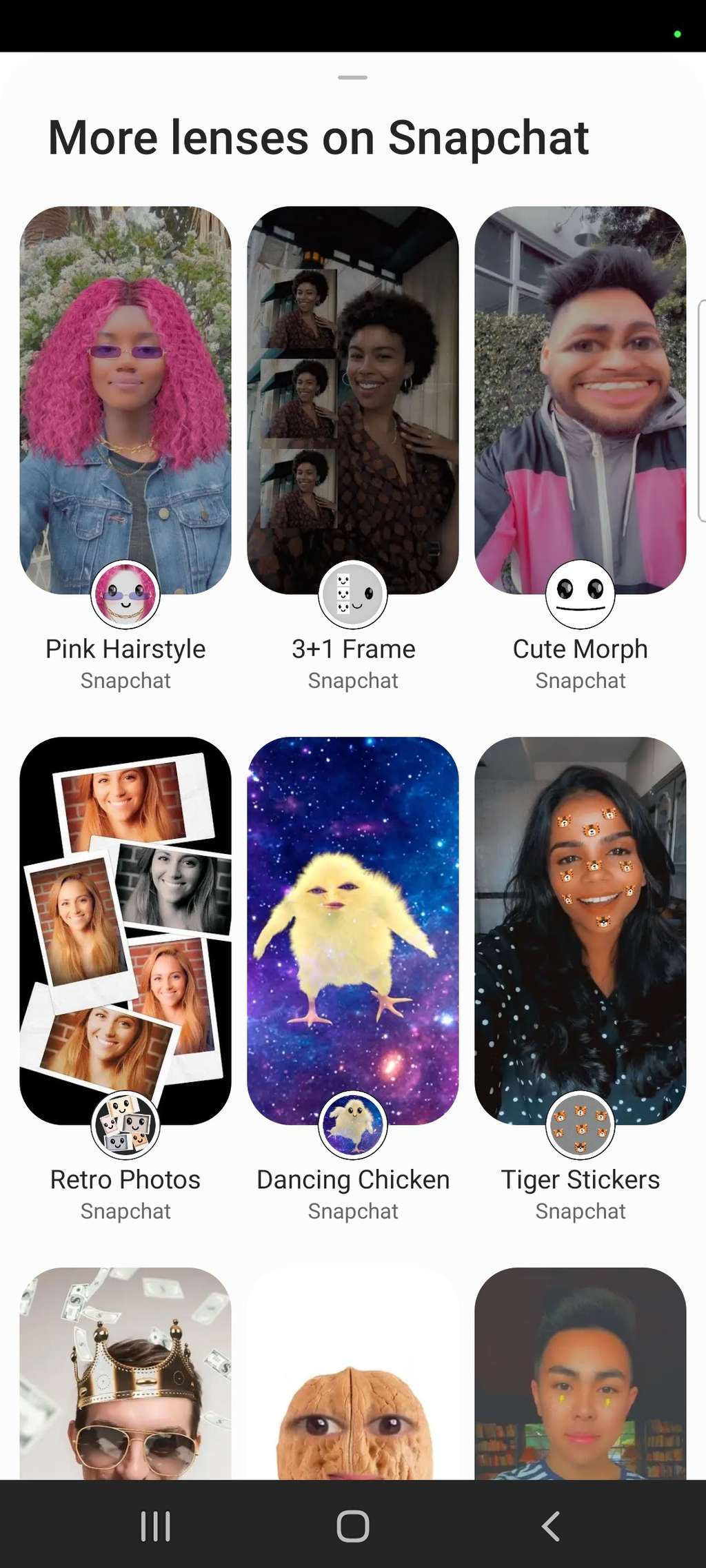
Task: Go back with the system back button
Action: click(x=550, y=1526)
